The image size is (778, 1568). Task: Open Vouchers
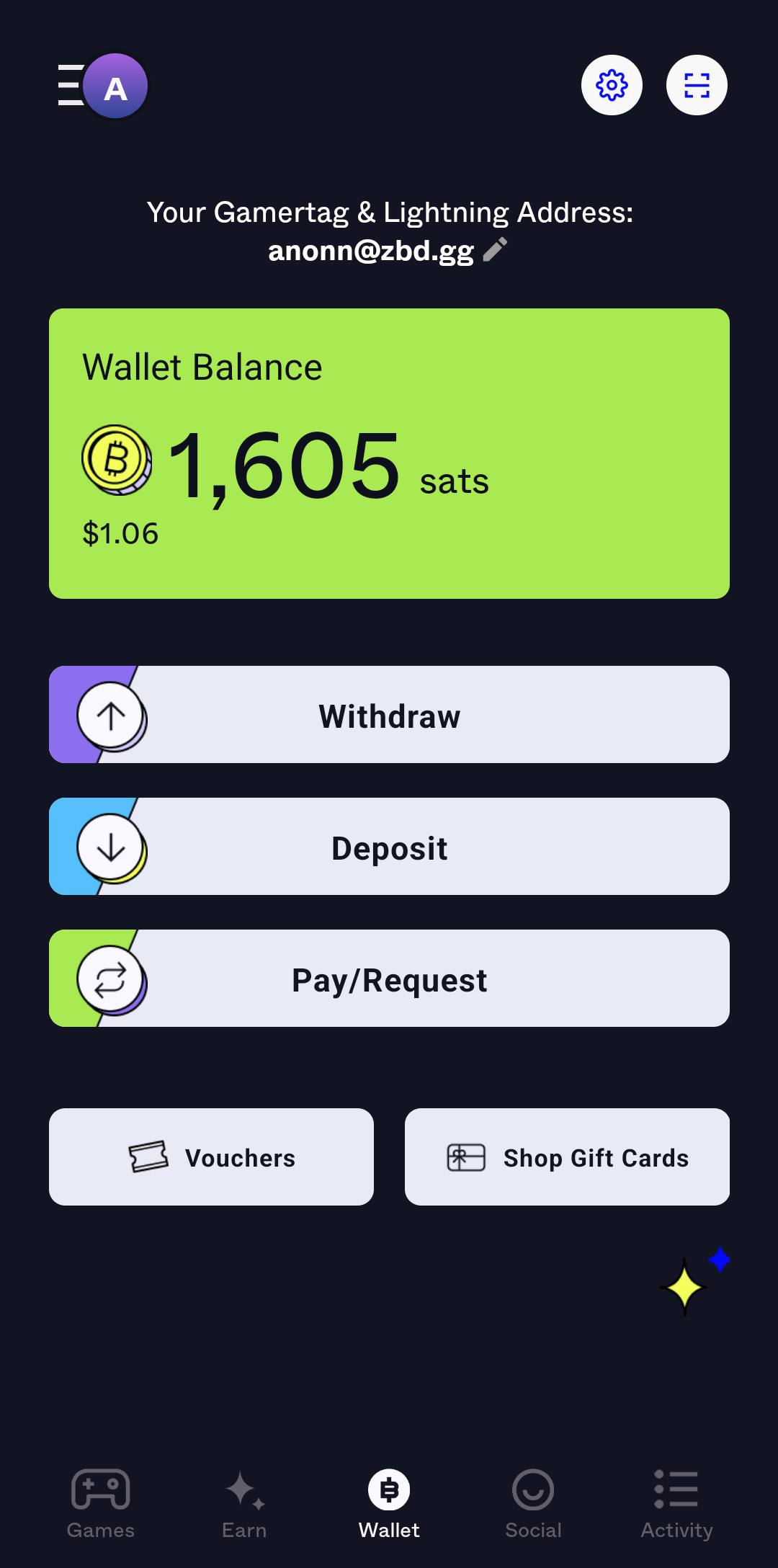point(211,1157)
